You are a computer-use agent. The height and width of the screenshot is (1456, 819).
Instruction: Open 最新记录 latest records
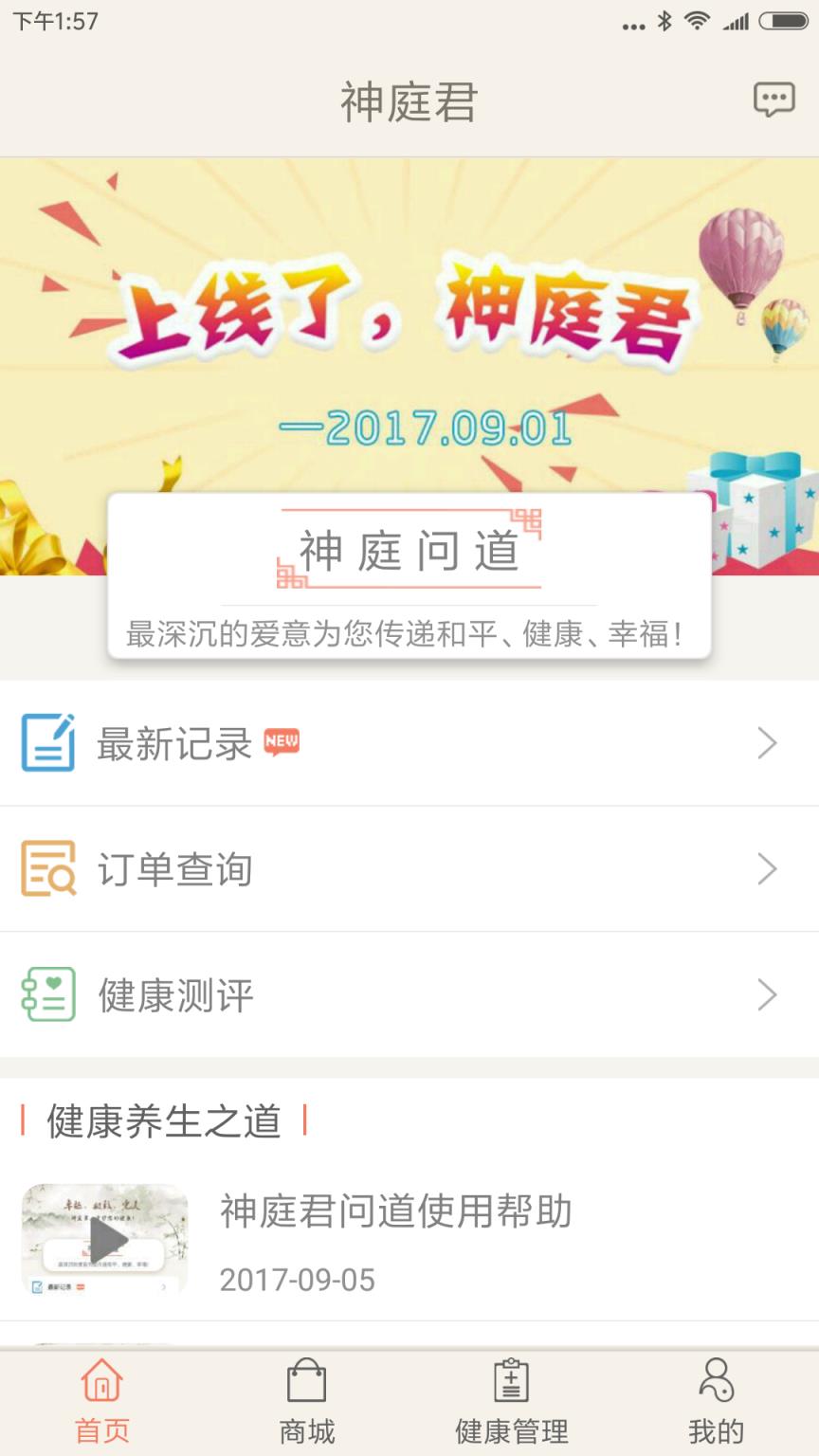coord(409,743)
